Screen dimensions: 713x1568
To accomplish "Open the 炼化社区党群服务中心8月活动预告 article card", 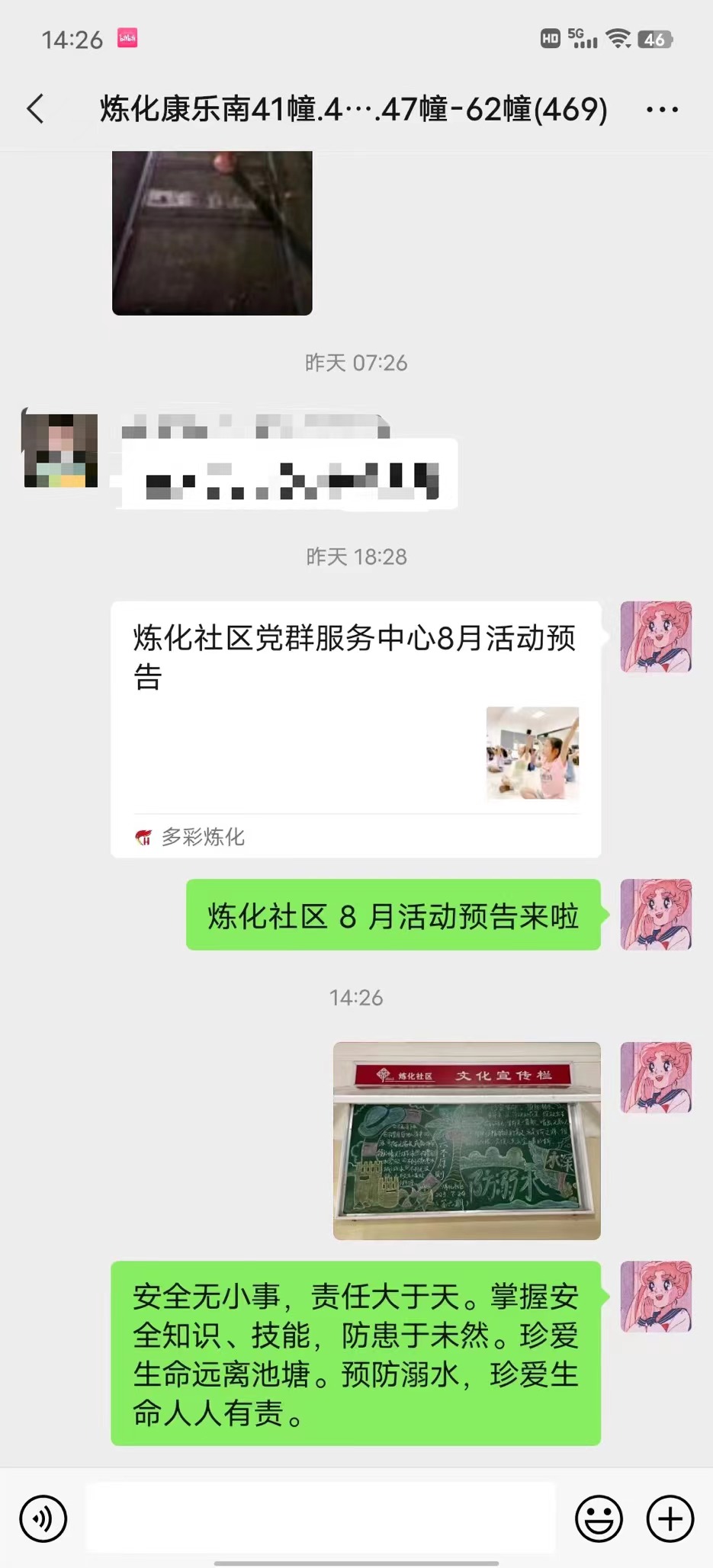I will (355, 728).
